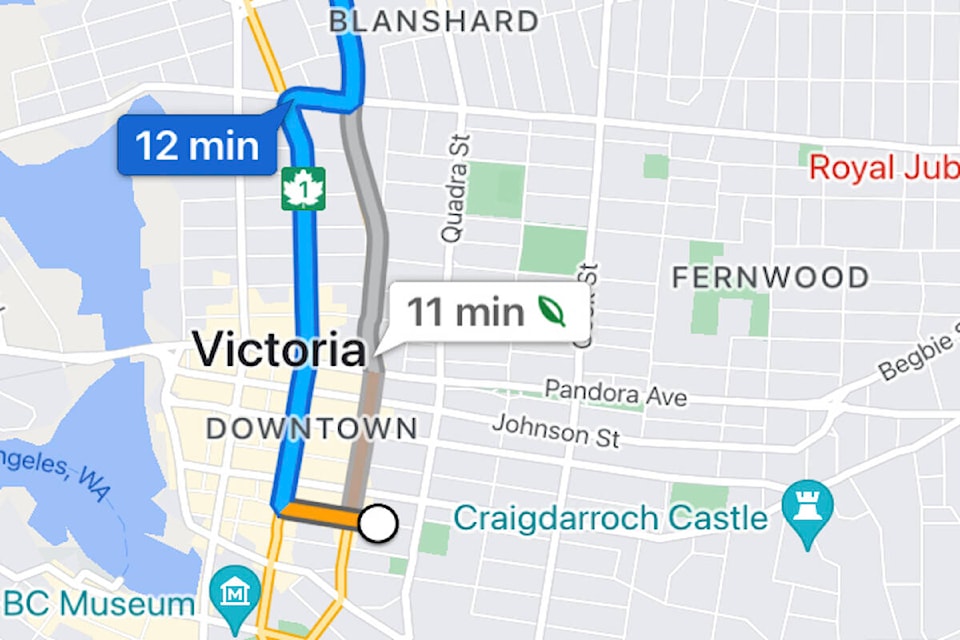Open the BC Museum map marker
The width and height of the screenshot is (960, 640).
click(235, 595)
